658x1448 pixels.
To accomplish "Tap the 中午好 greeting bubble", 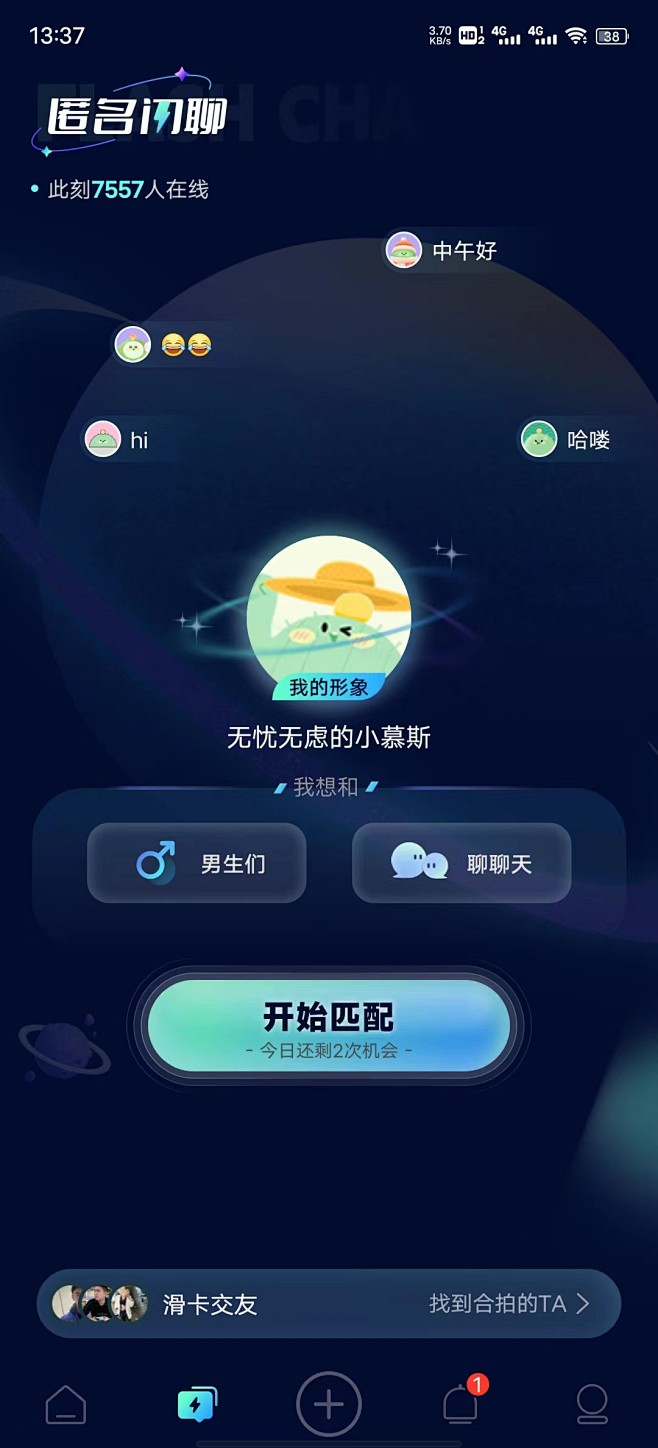I will 443,250.
